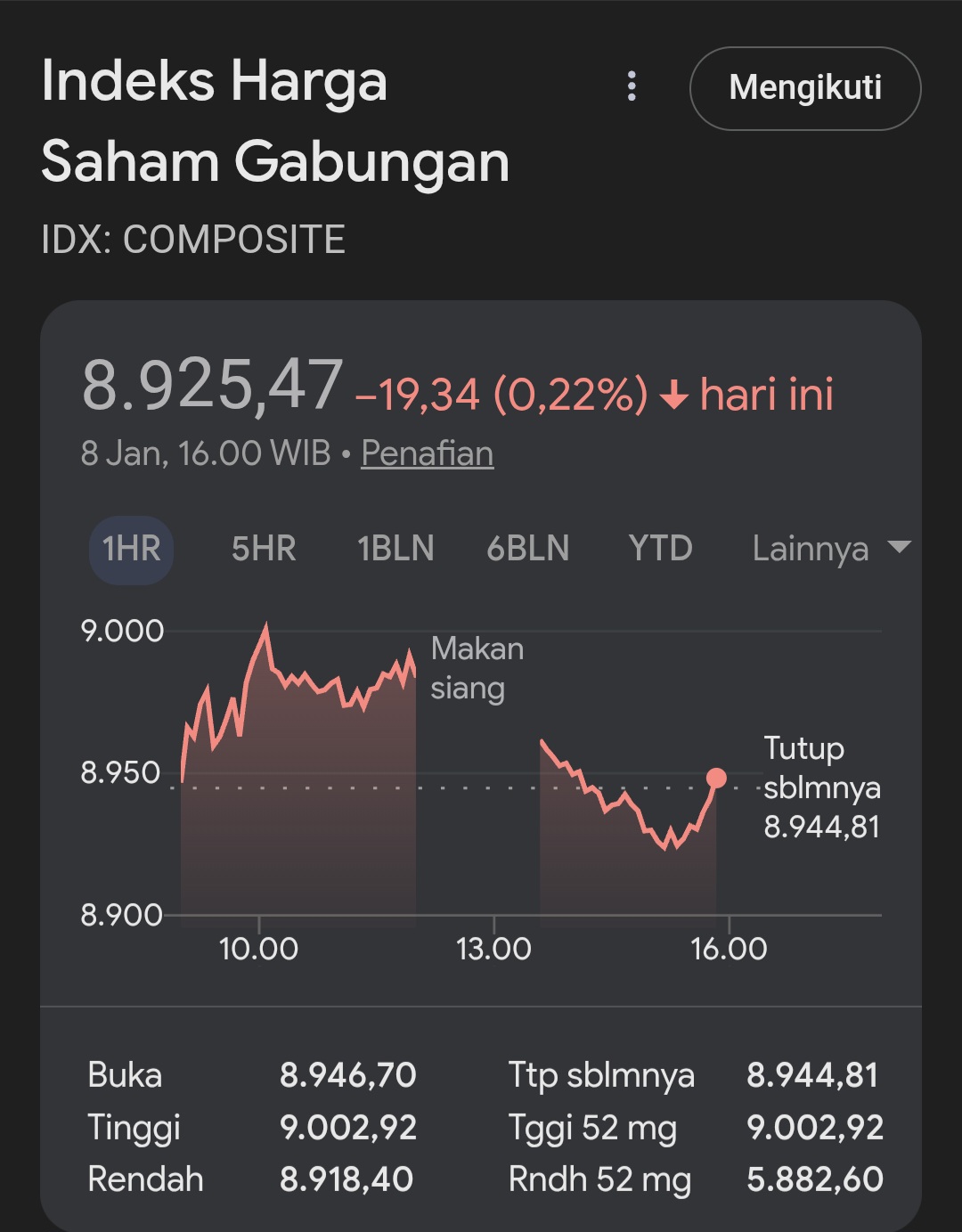Select the 1BLN tab
962x1232 pixels.
tap(395, 550)
